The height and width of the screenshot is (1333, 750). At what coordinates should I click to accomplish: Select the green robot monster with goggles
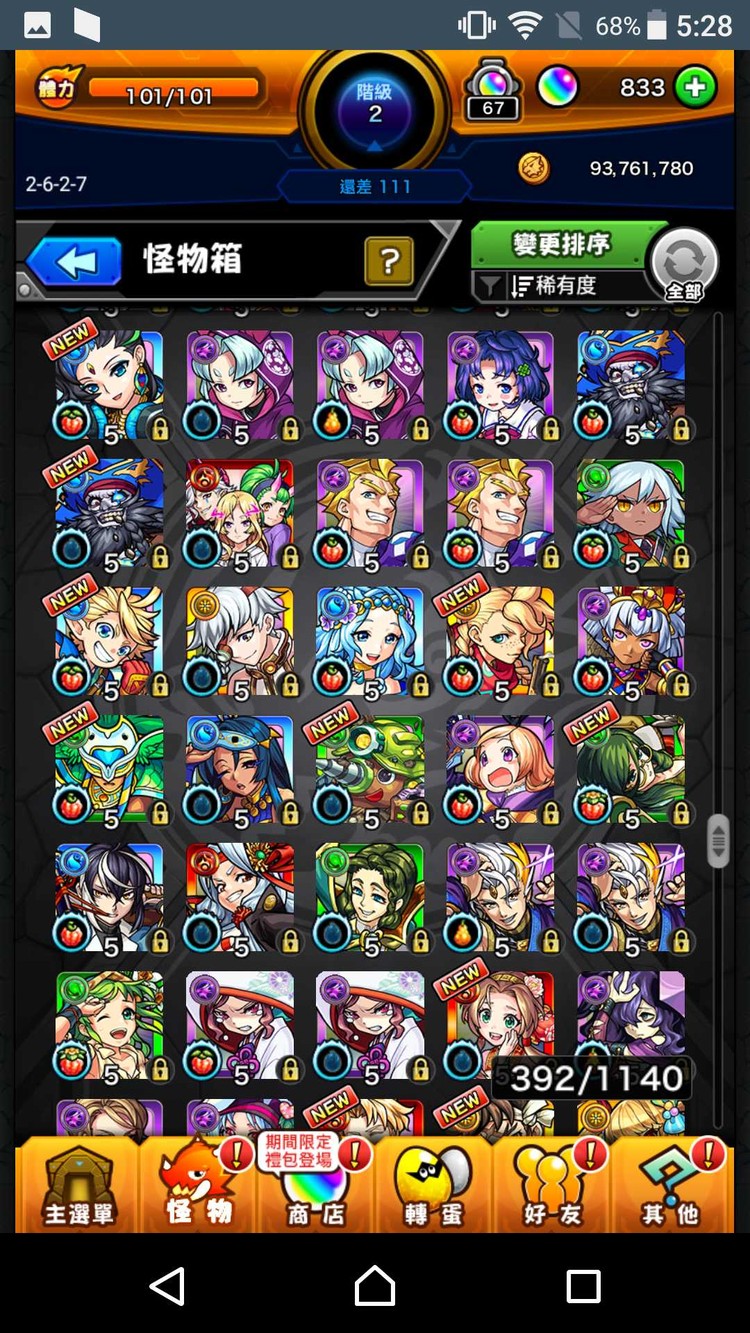[x=370, y=770]
